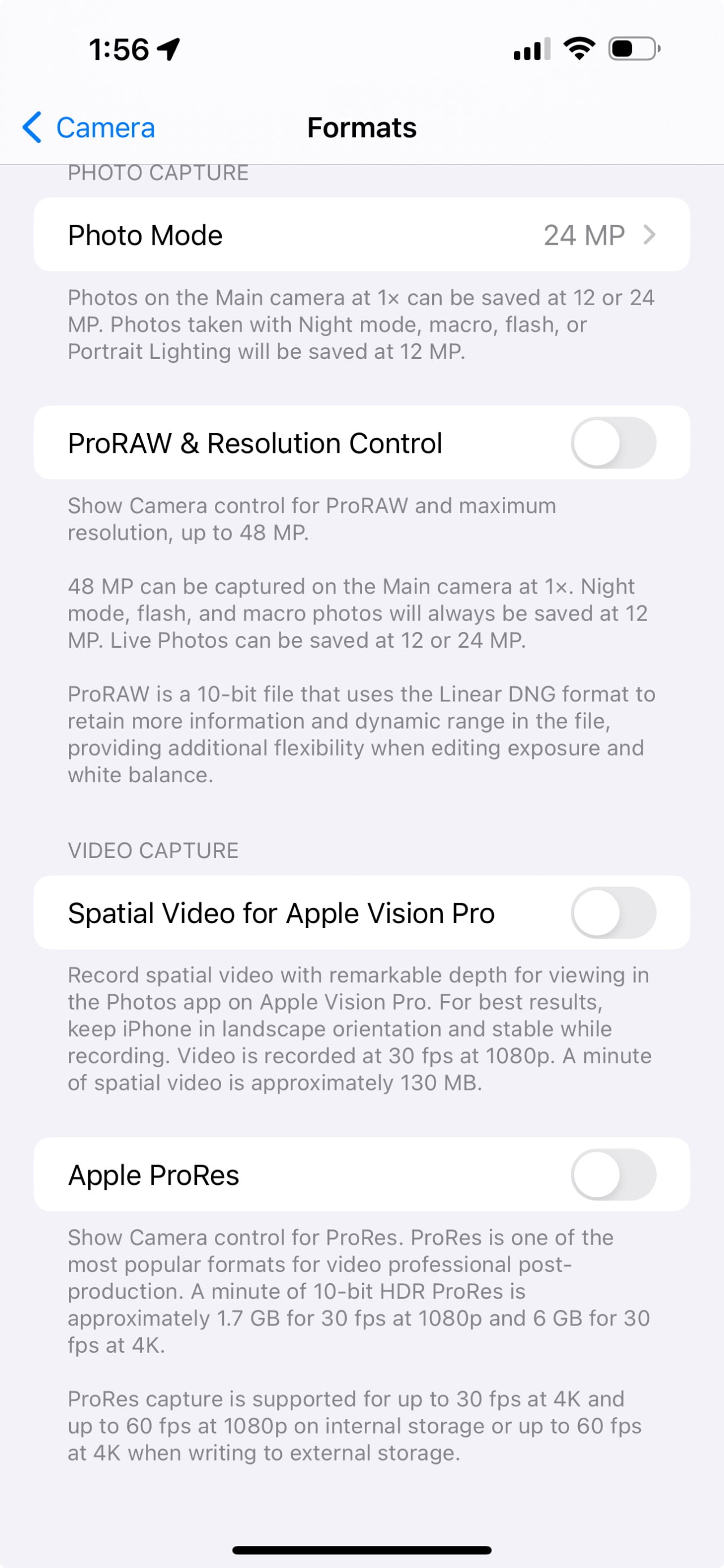Tap the Formats title text
This screenshot has height=1568, width=724.
(x=361, y=128)
